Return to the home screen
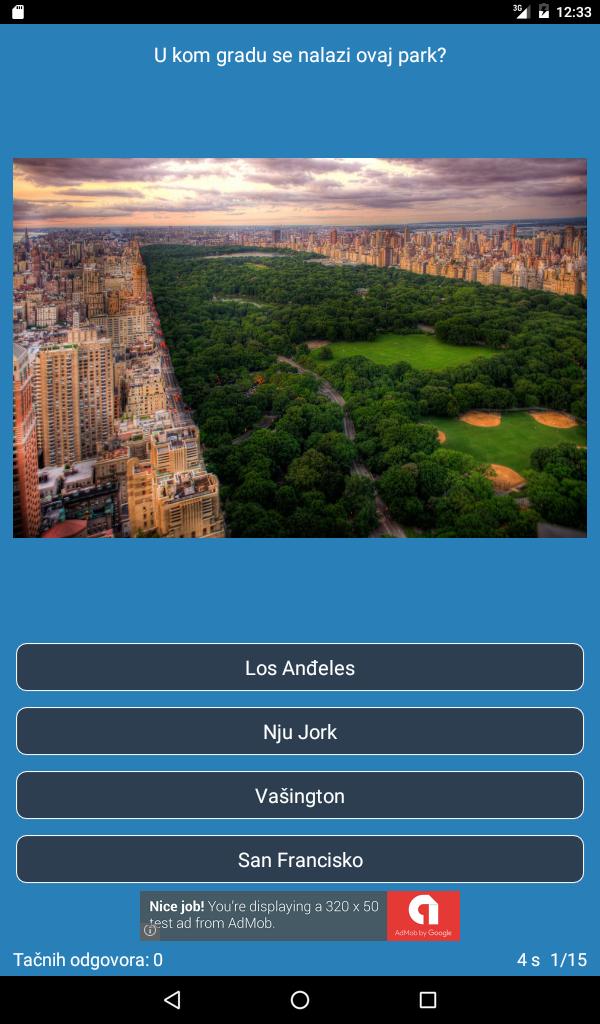 click(x=300, y=999)
